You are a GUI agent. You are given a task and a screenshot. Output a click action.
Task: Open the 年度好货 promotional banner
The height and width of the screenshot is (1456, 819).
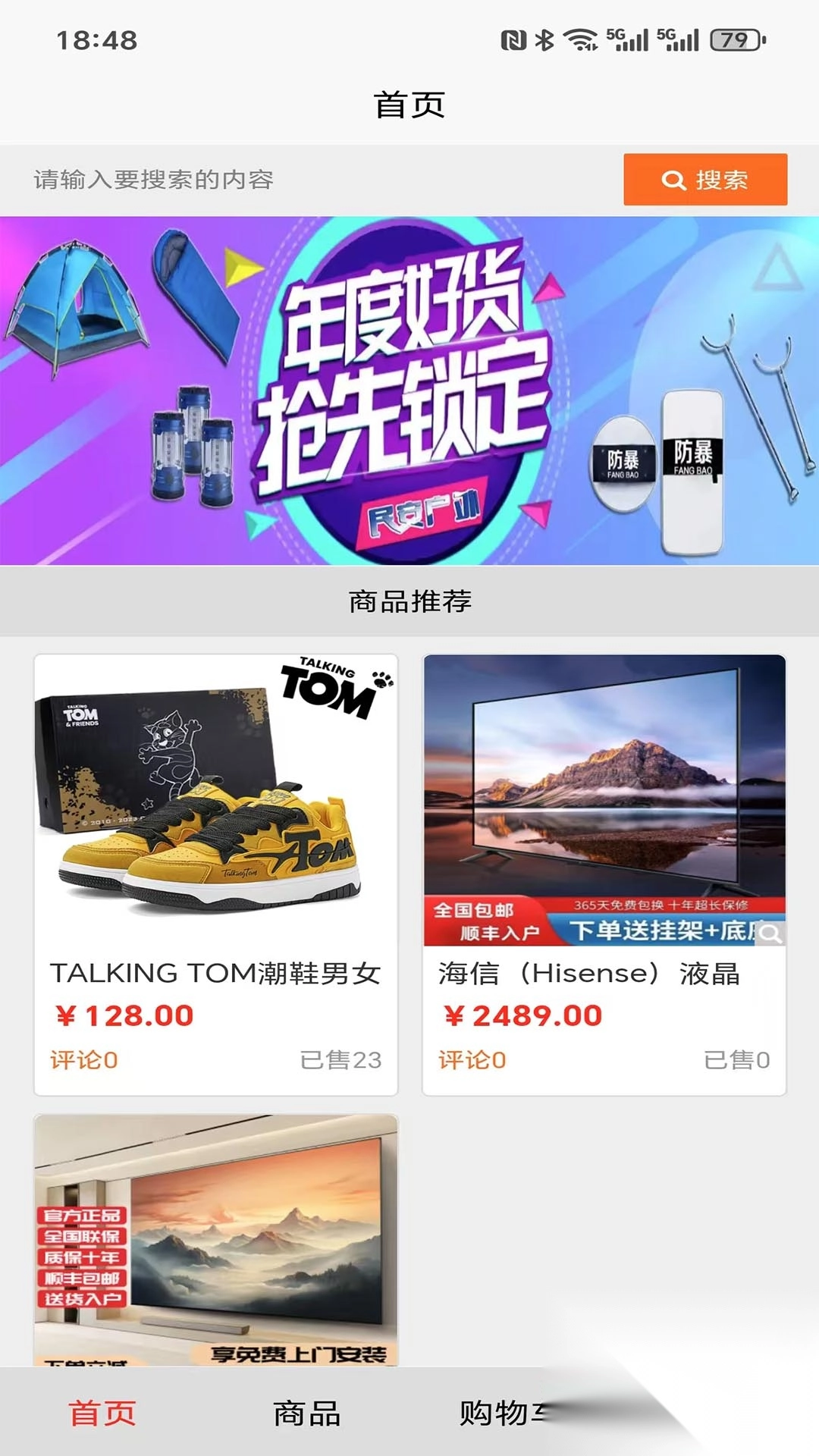click(409, 391)
